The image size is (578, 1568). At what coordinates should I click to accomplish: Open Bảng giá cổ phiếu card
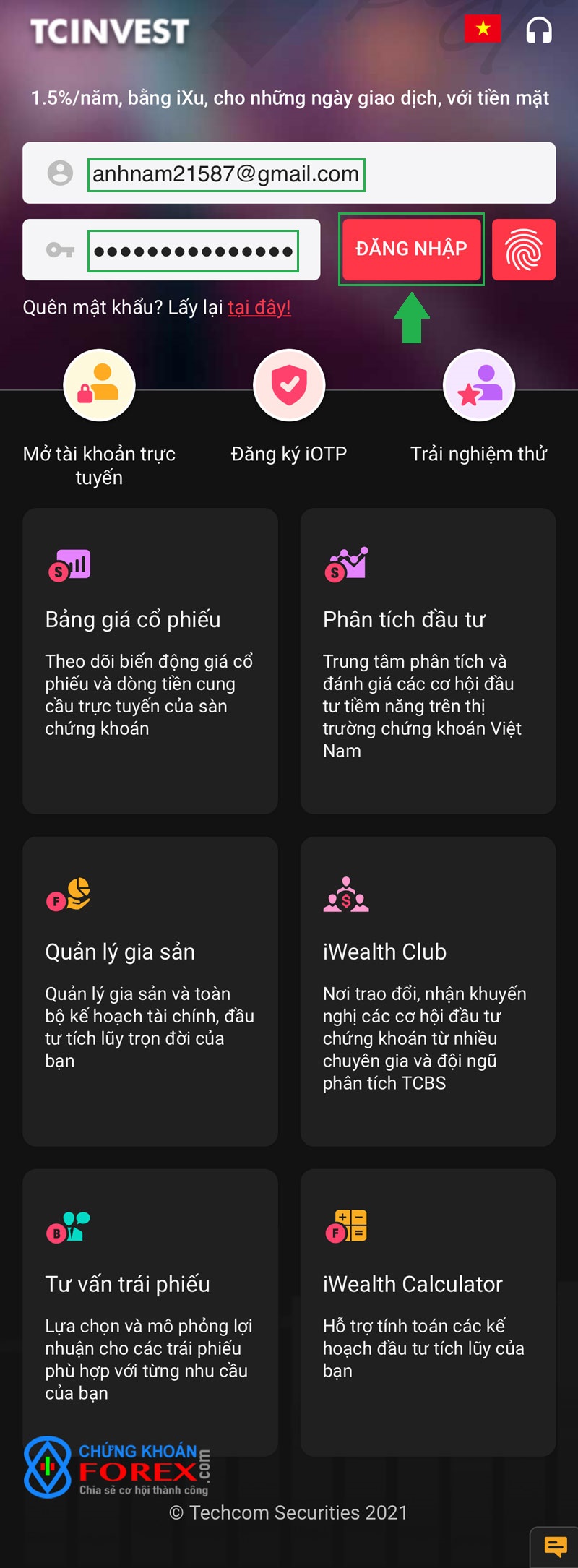pos(150,660)
